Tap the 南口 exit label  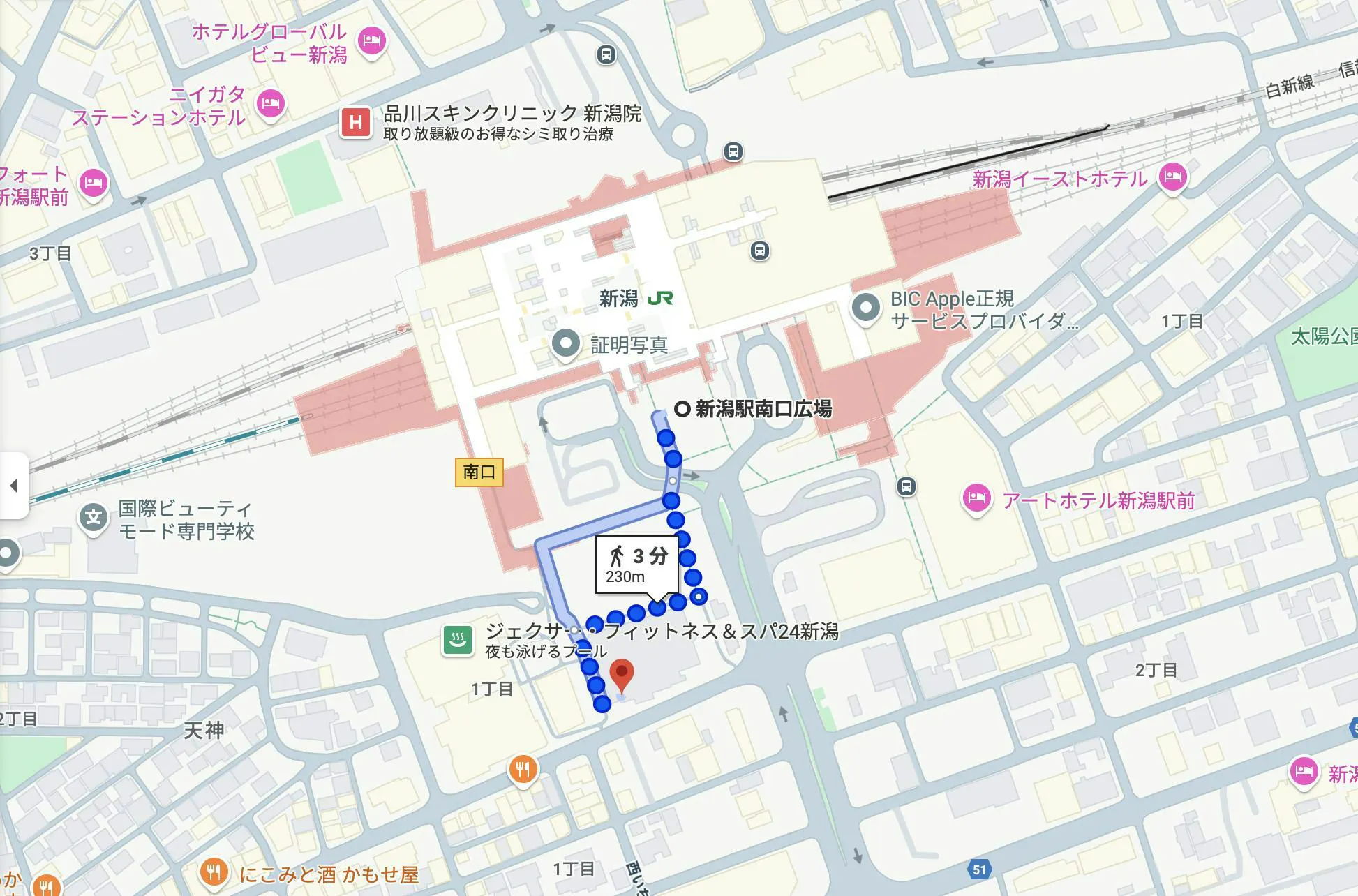point(479,472)
